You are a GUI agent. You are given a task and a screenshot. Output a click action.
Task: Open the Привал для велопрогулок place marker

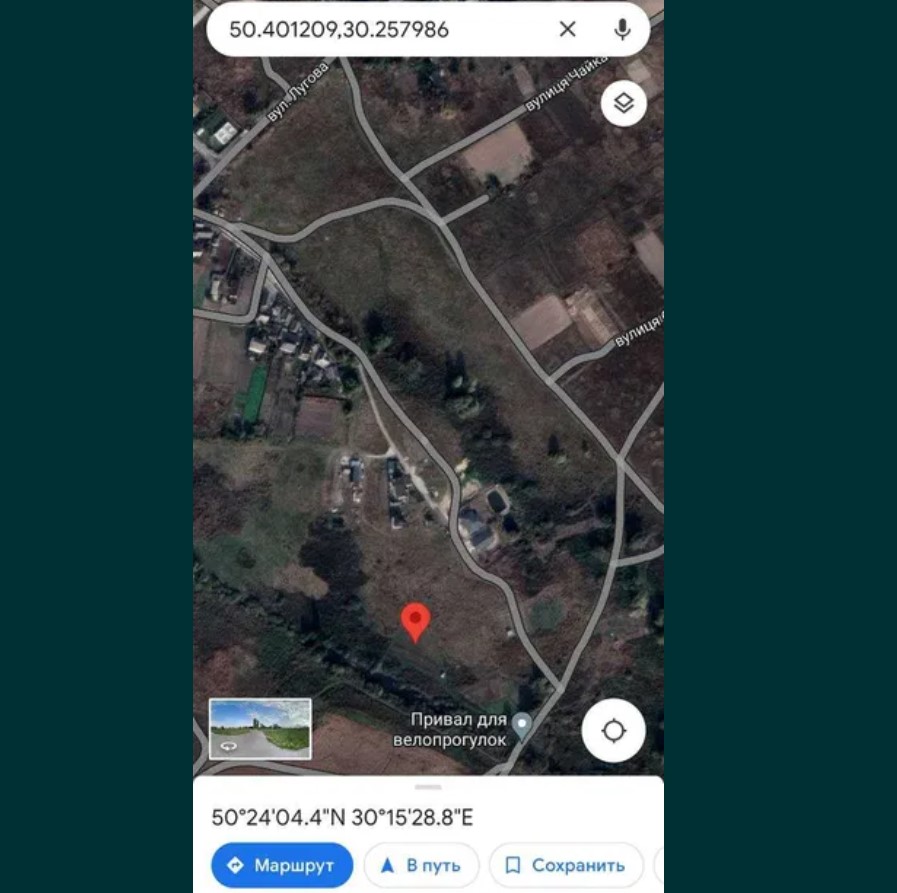click(x=522, y=727)
